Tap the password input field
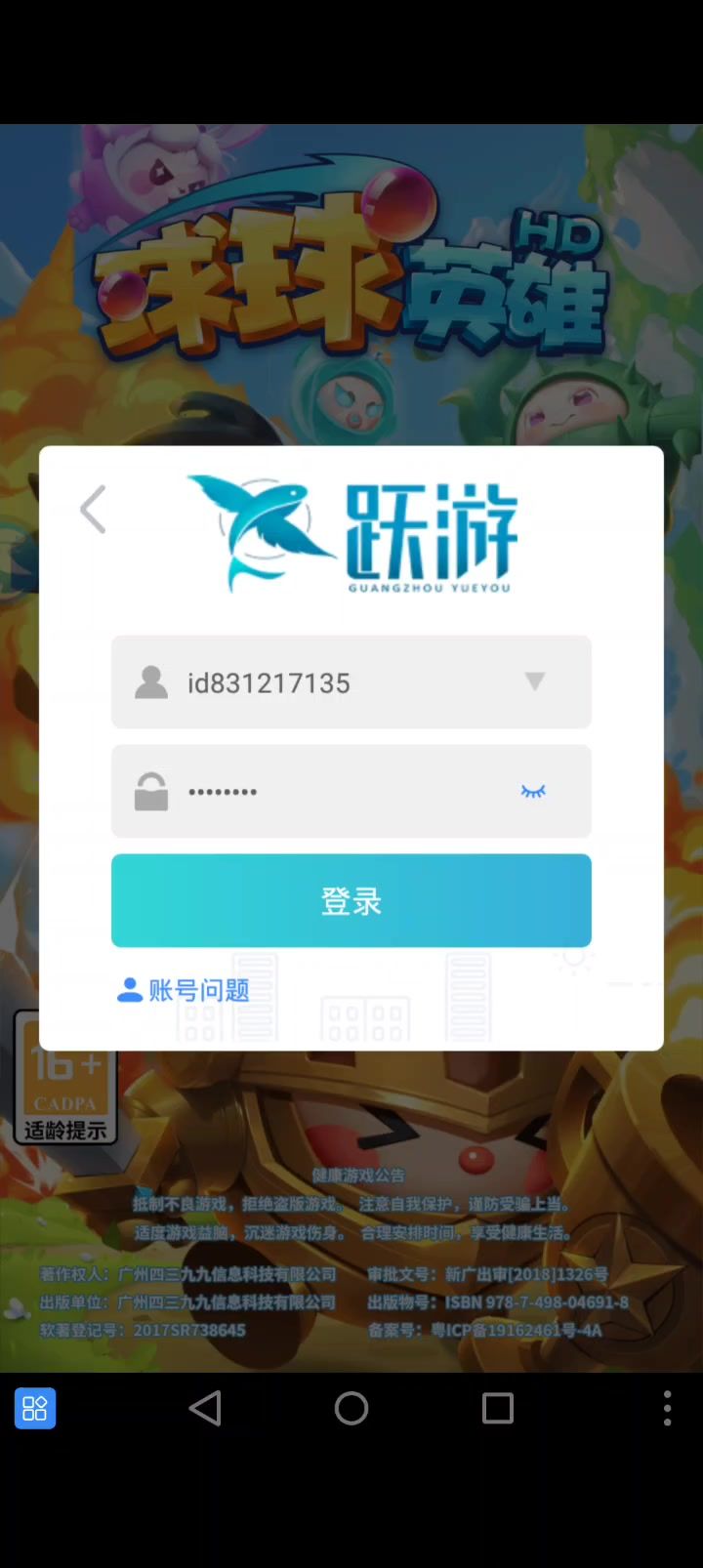Screen dimensions: 703x1568 coord(332,791)
